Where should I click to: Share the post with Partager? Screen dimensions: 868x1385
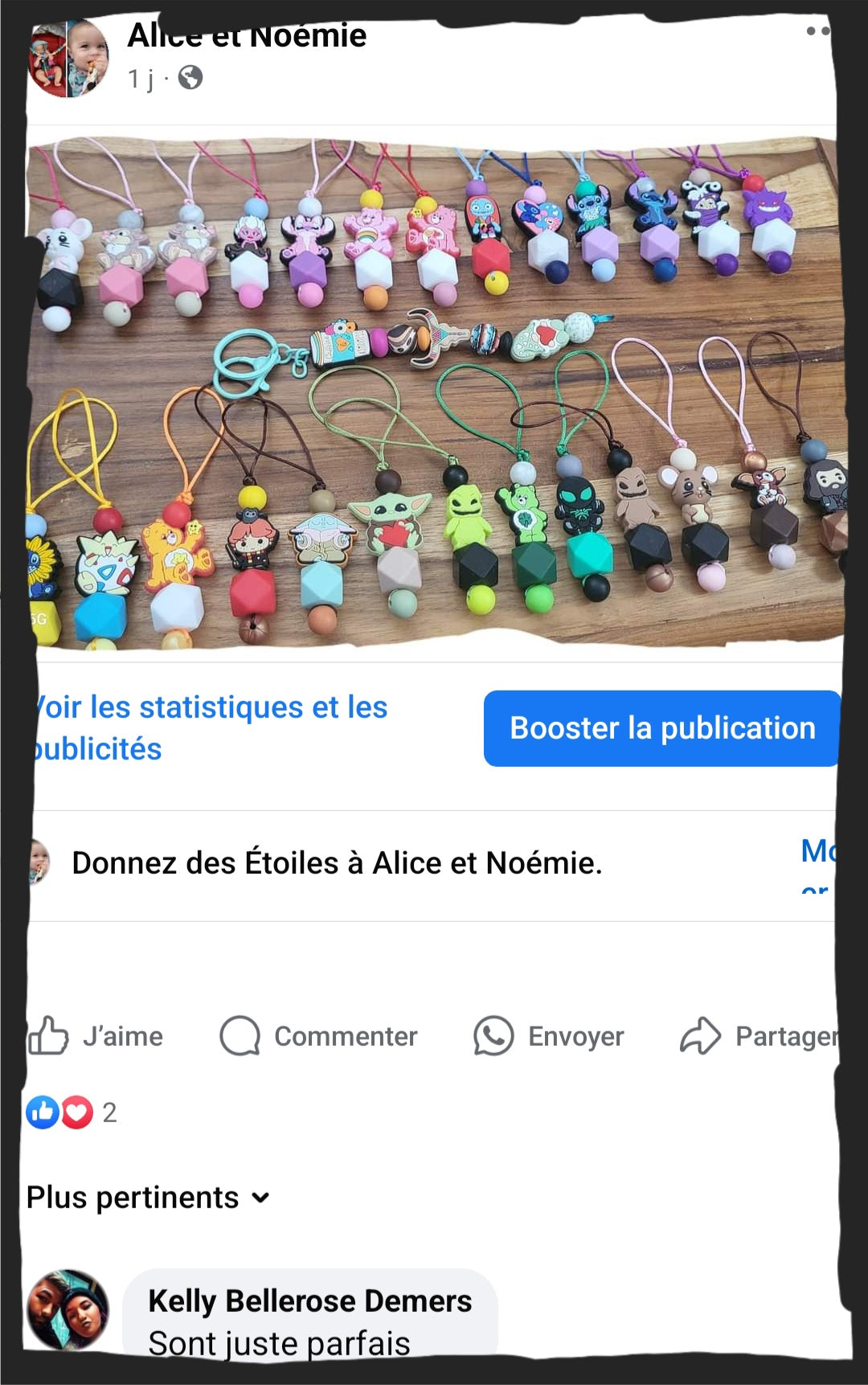pyautogui.click(x=759, y=1036)
